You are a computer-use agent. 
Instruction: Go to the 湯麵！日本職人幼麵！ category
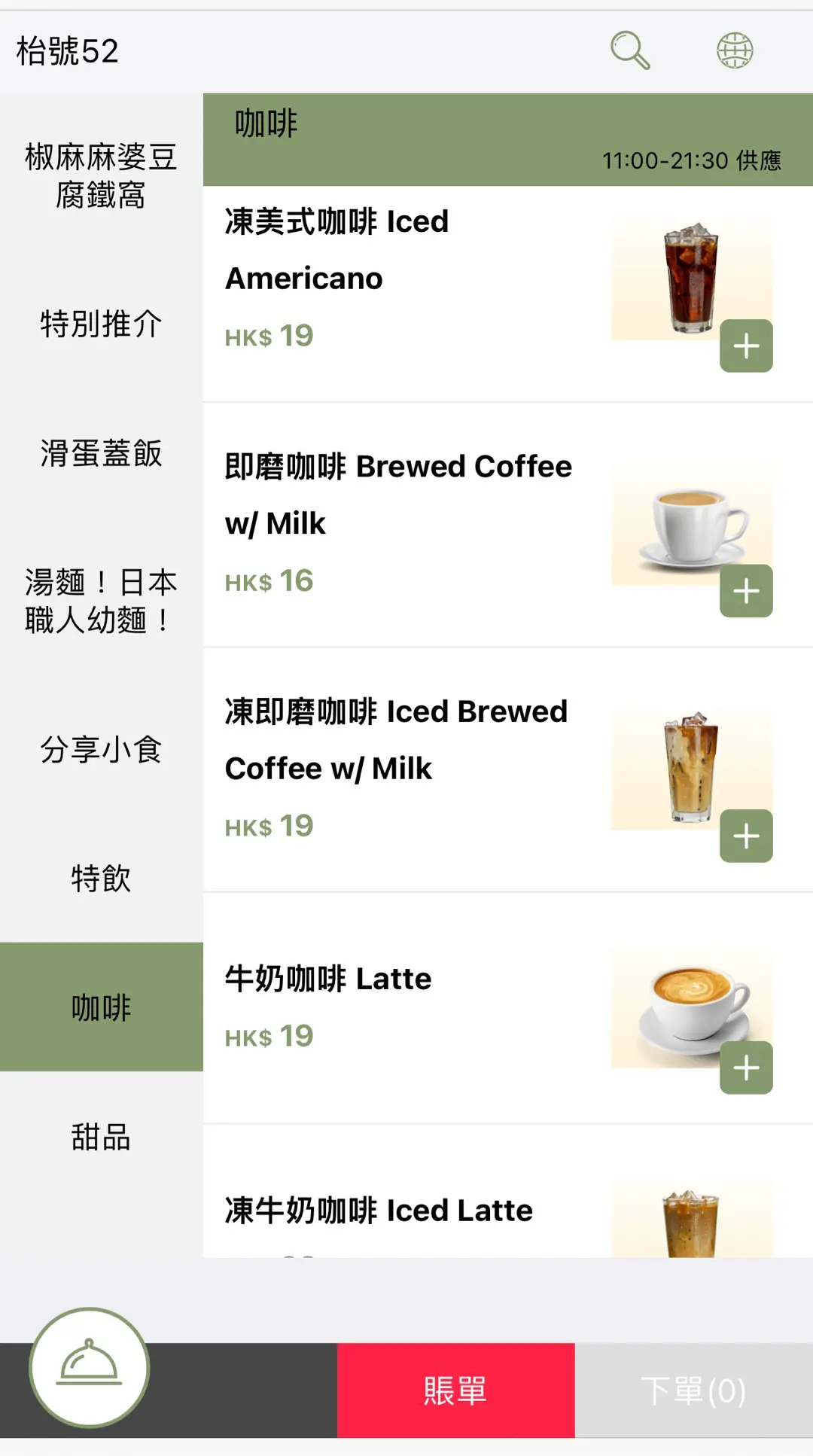click(101, 602)
